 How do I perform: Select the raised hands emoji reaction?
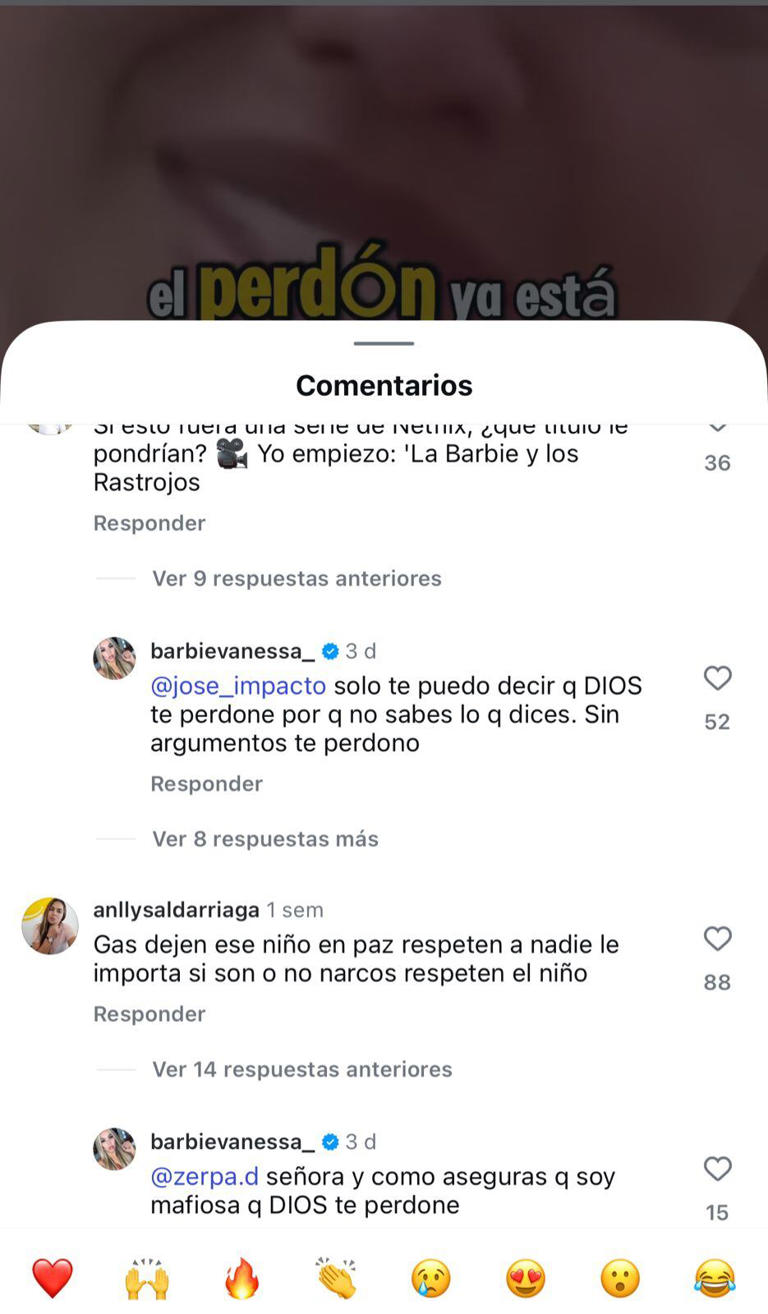146,1276
